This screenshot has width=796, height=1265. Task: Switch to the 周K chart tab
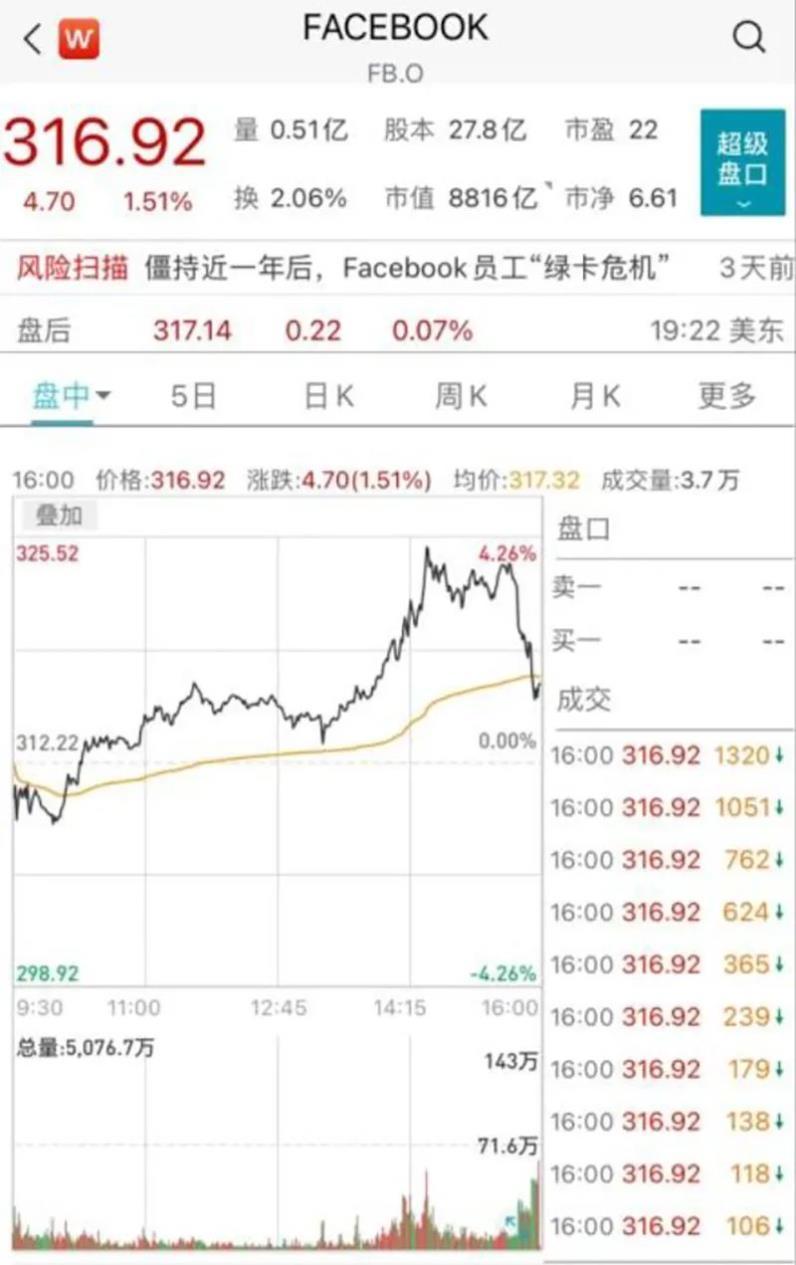461,396
